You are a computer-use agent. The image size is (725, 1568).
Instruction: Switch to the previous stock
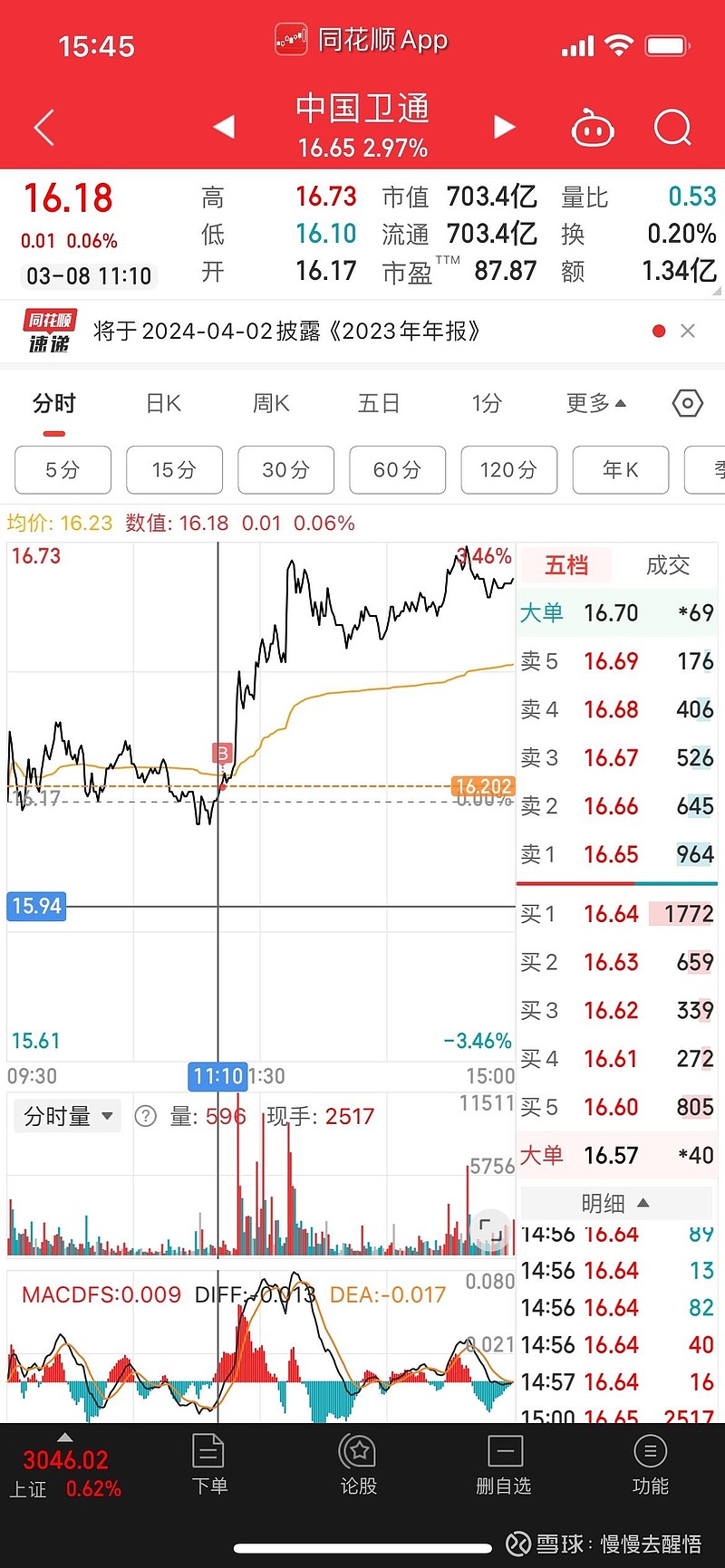pos(224,127)
